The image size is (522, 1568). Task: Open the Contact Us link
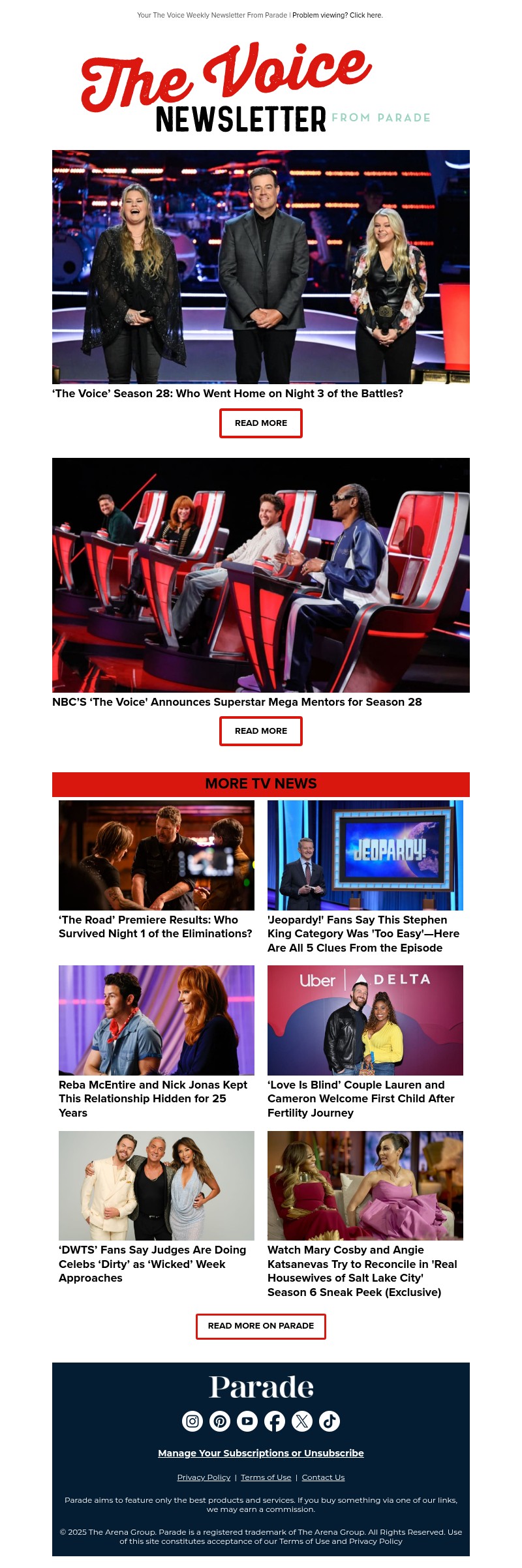click(x=323, y=1477)
